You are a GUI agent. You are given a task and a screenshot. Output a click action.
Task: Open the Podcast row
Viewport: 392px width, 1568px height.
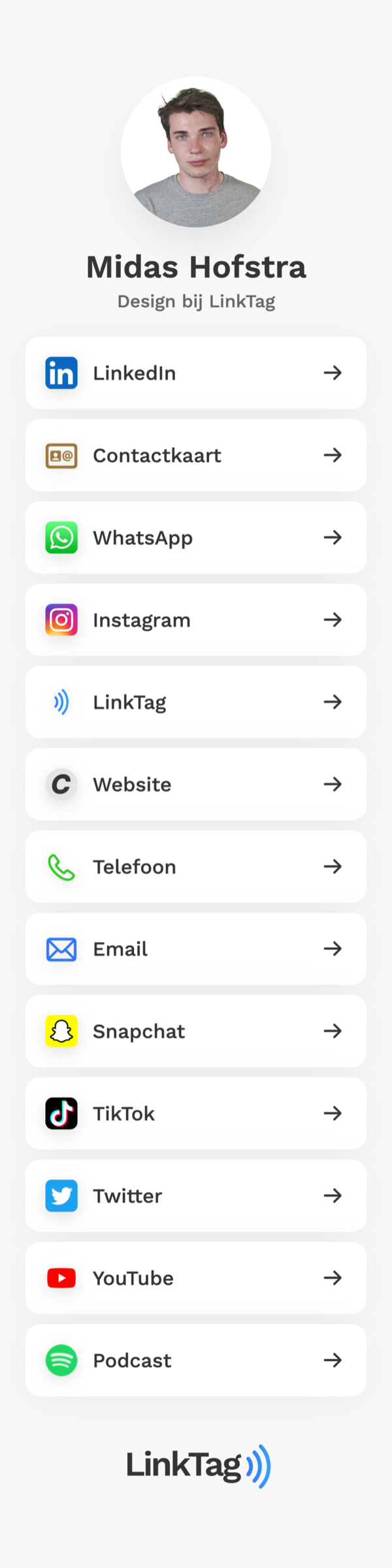click(x=196, y=1360)
